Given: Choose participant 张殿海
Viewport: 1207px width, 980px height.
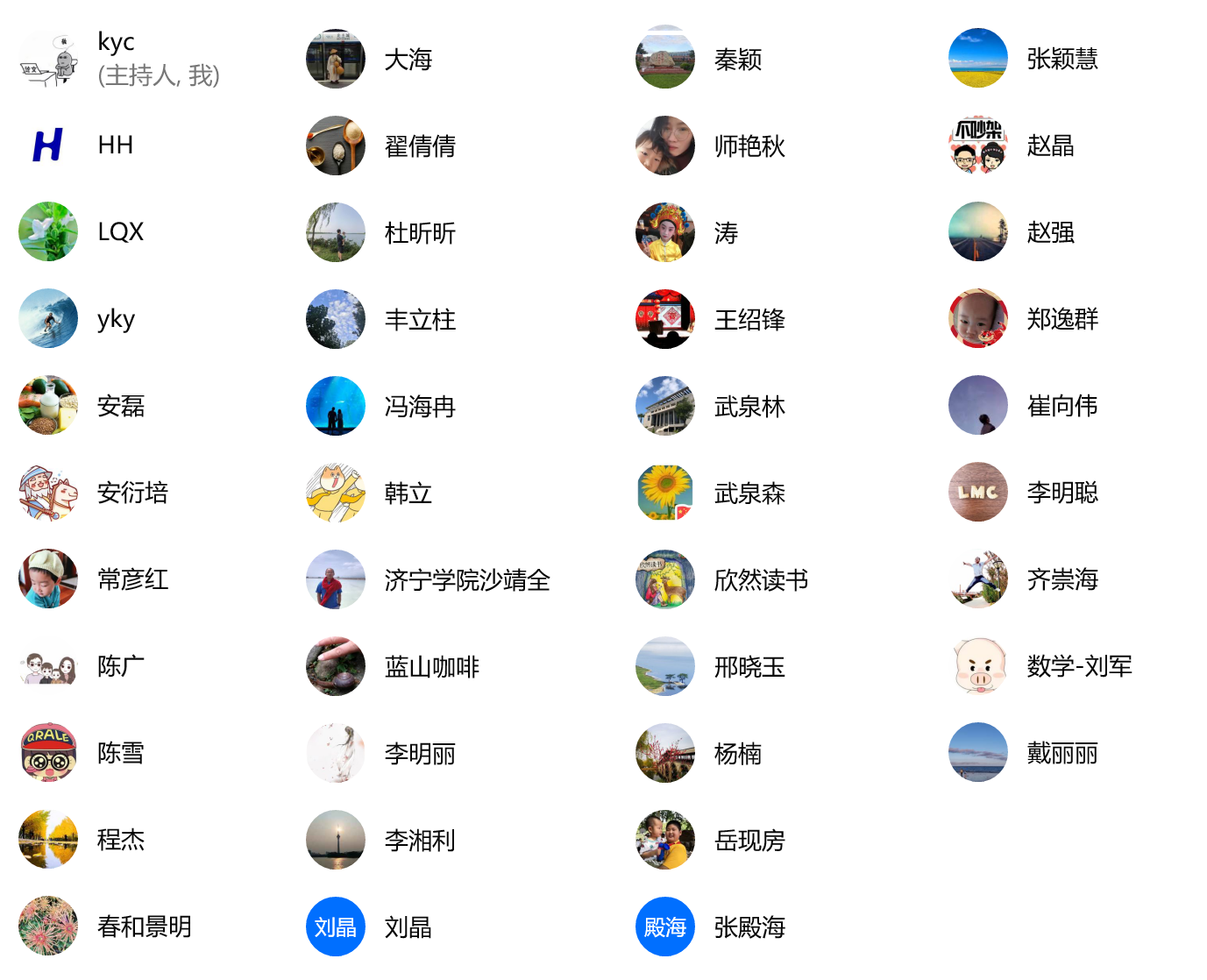Looking at the screenshot, I should coord(749,927).
